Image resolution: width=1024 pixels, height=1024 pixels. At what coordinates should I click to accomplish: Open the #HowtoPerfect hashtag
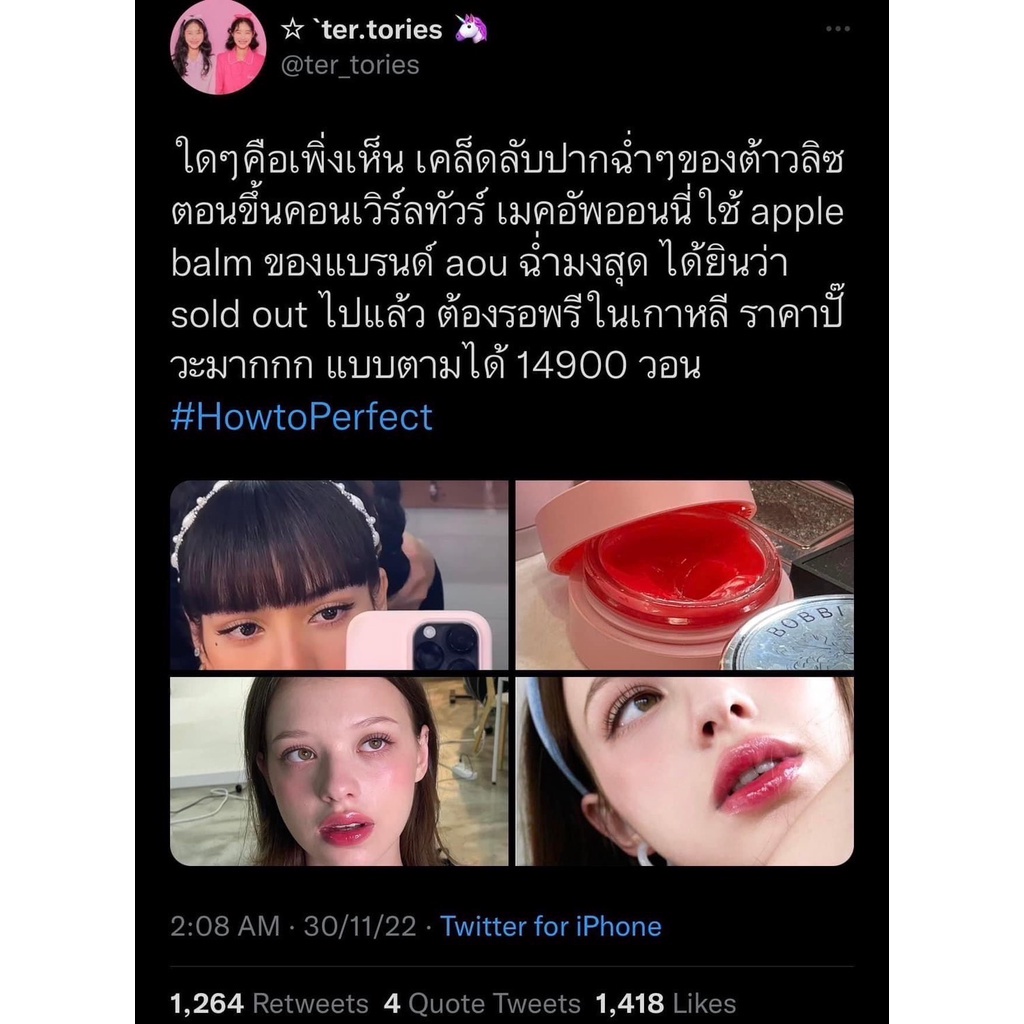pos(301,417)
